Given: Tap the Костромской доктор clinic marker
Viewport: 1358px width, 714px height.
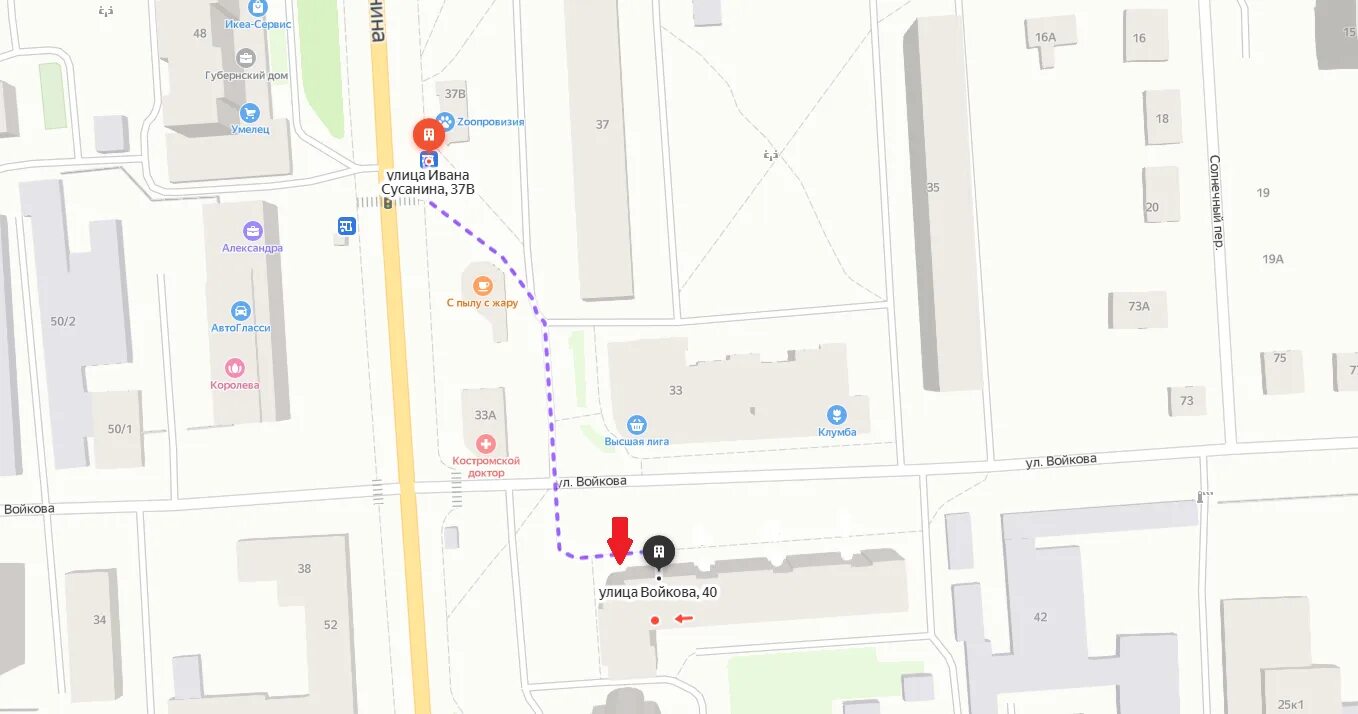Looking at the screenshot, I should (486, 443).
